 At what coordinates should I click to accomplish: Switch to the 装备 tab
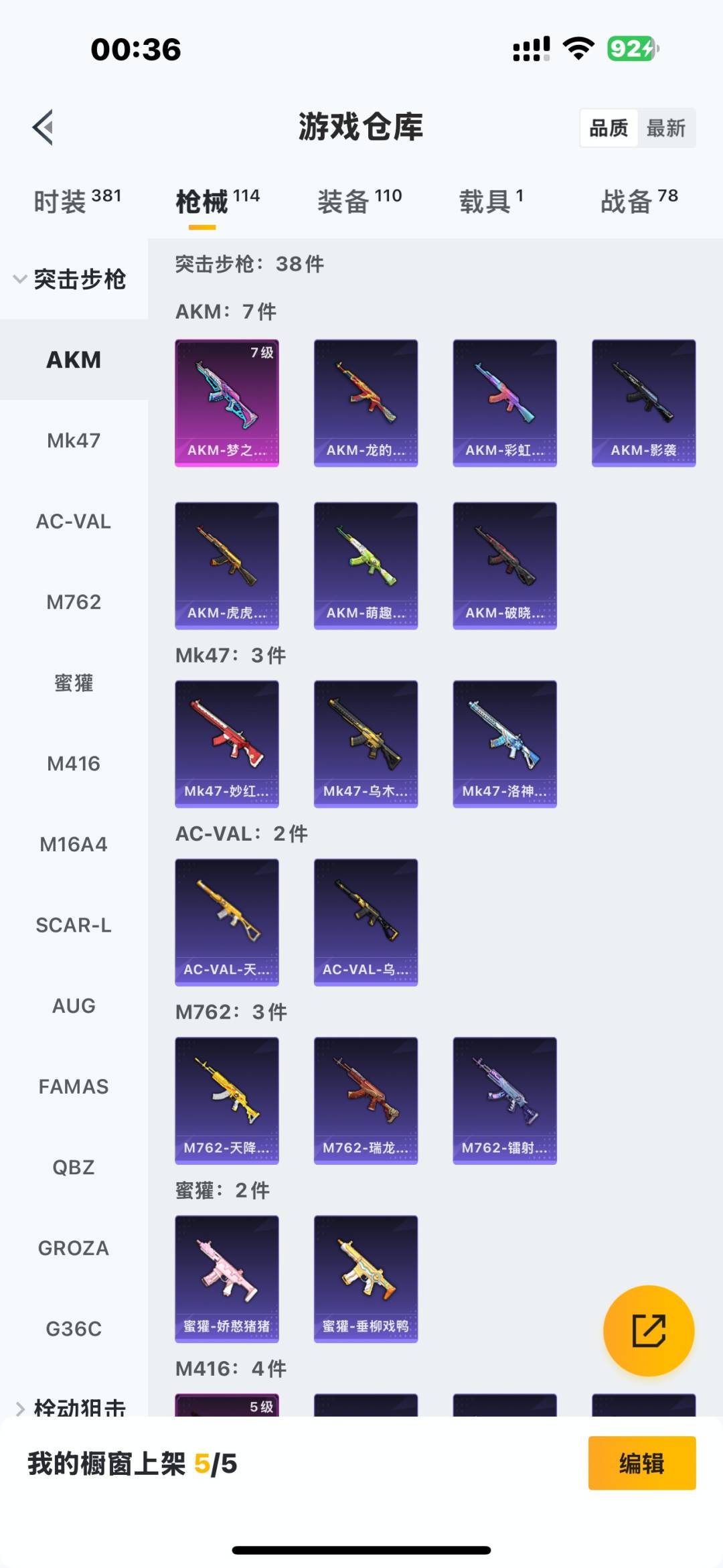click(359, 201)
